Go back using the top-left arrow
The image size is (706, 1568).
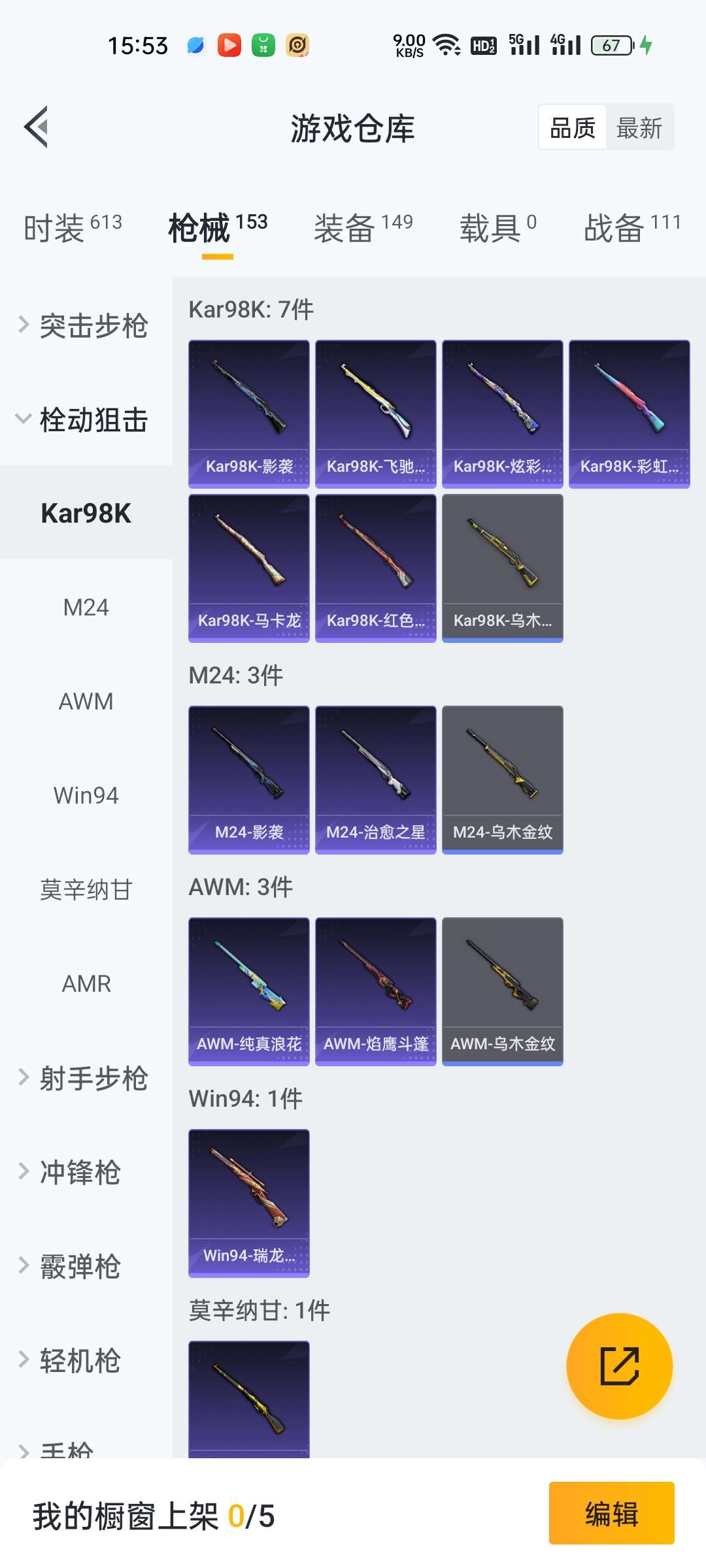(37, 127)
